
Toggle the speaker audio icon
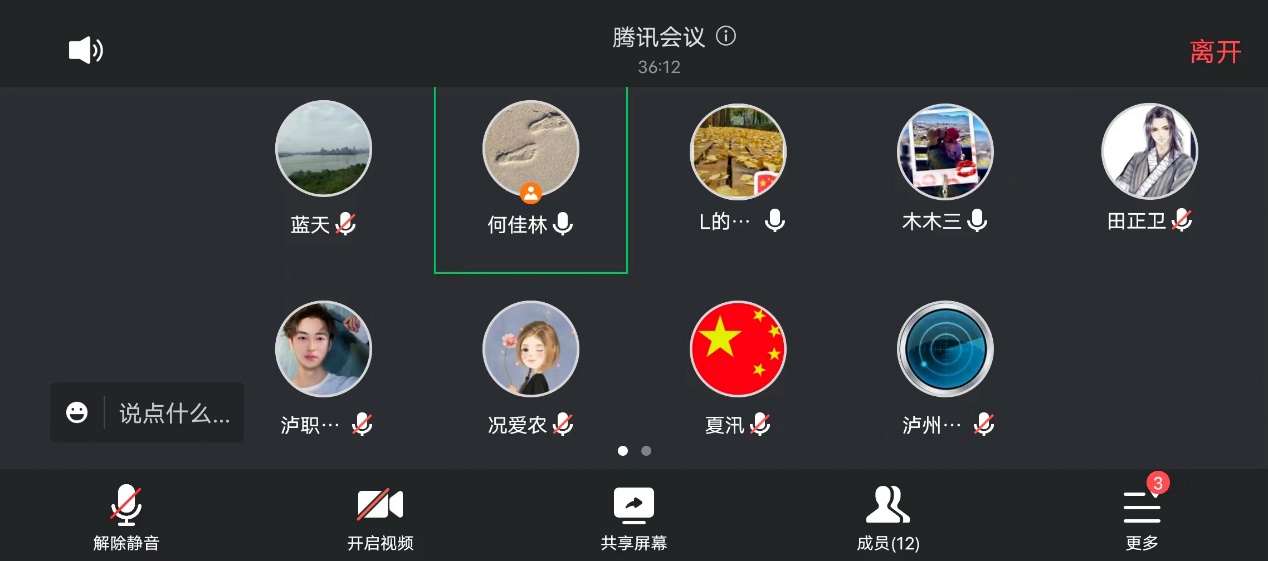tap(85, 50)
